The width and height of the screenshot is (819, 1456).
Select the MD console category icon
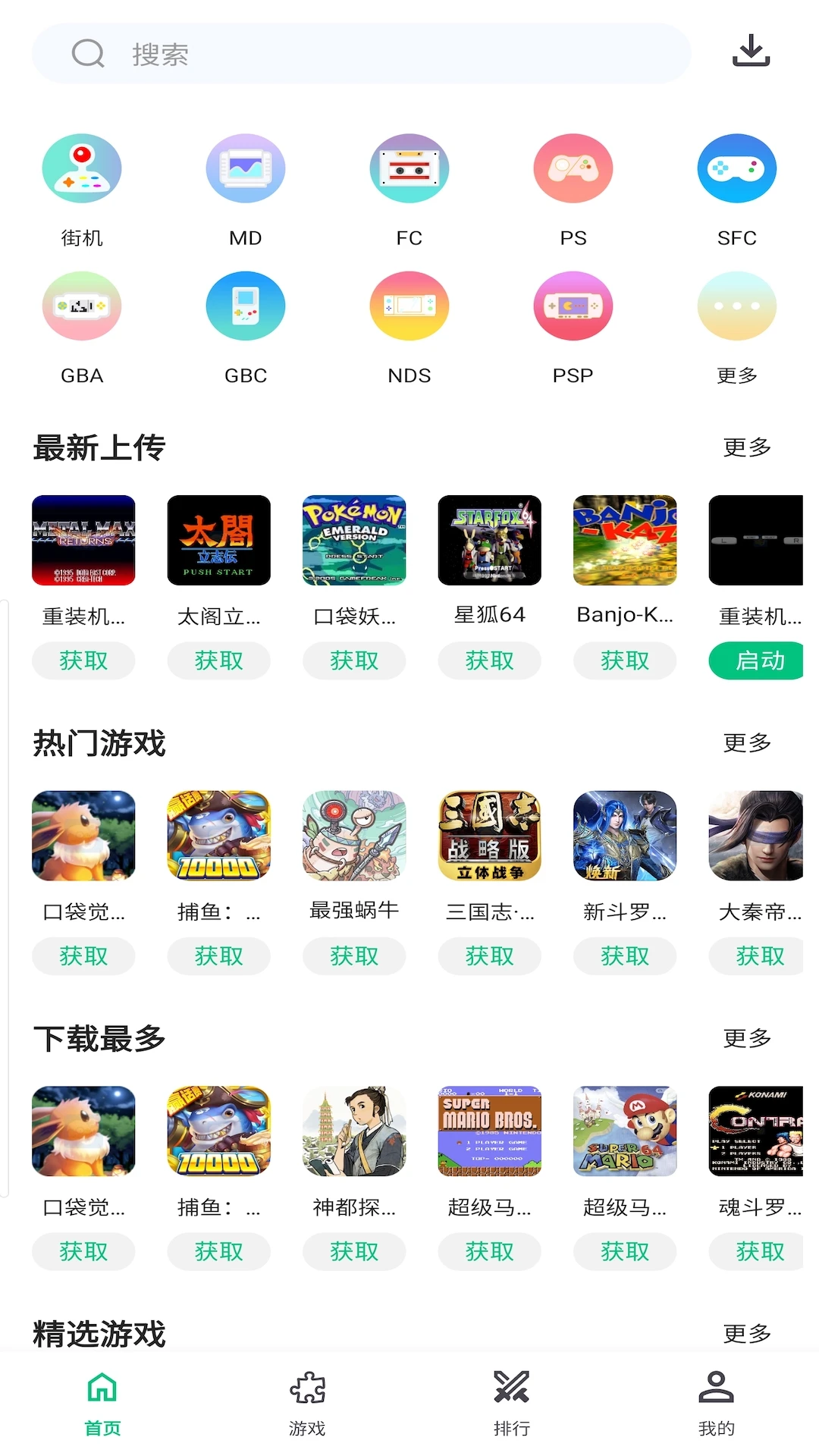coord(245,168)
